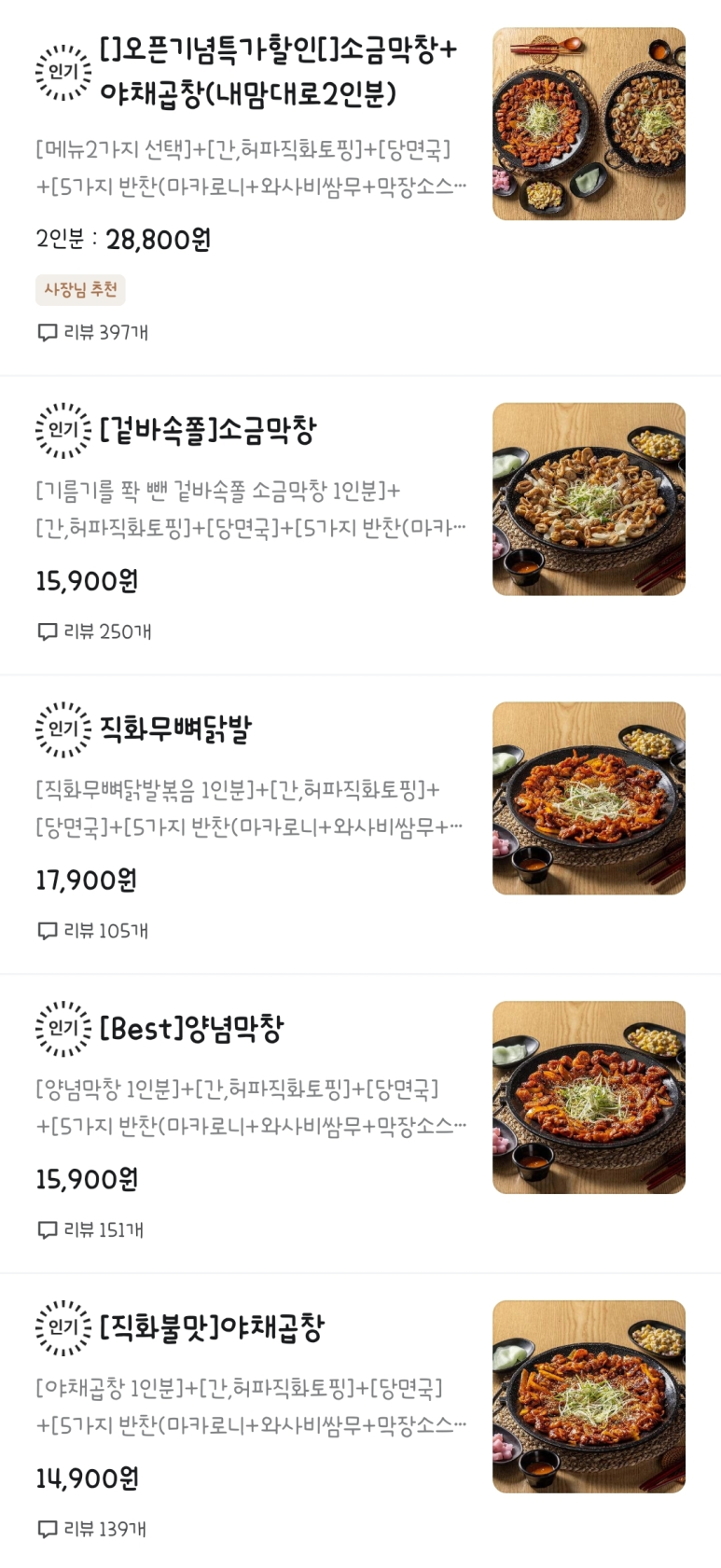Open the [직화불맛]야채곱창 menu item

pos(212,1328)
